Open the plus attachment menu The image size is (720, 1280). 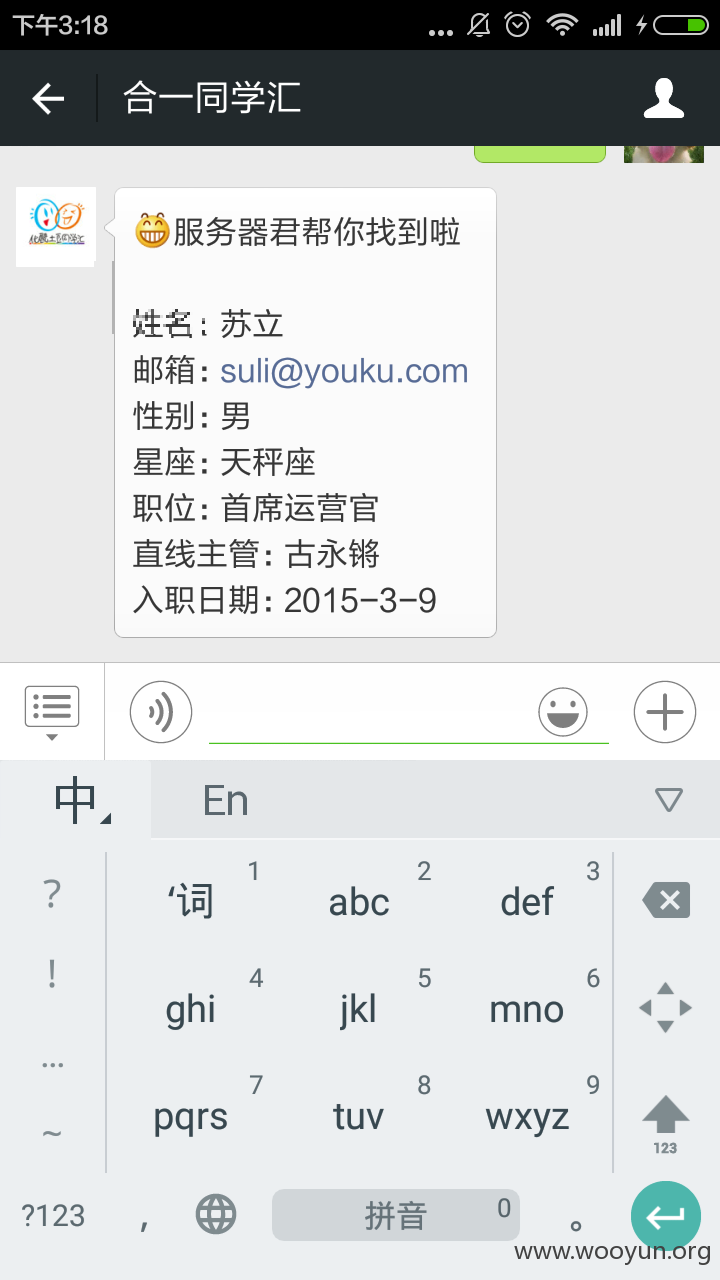[x=664, y=712]
